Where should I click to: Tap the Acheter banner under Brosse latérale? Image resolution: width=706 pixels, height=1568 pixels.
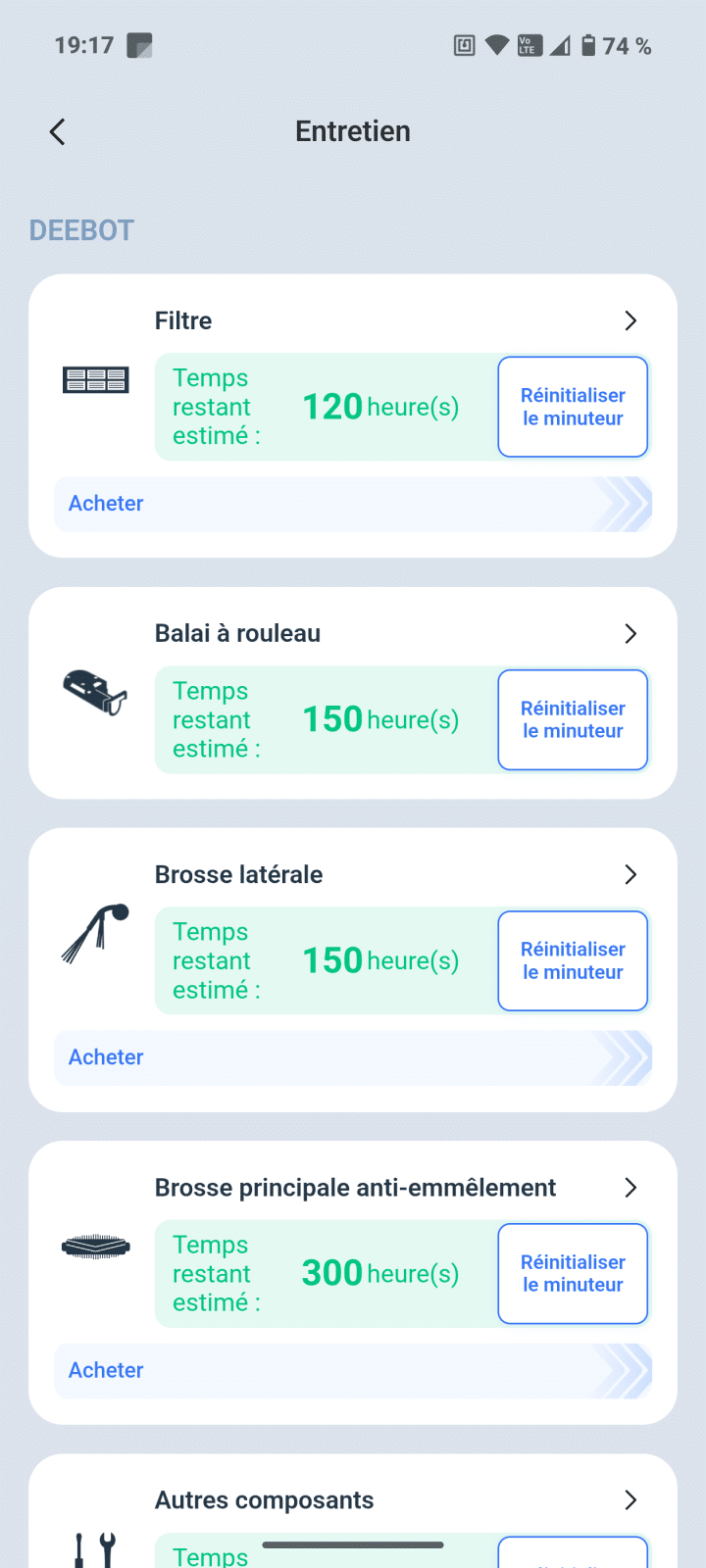105,1057
